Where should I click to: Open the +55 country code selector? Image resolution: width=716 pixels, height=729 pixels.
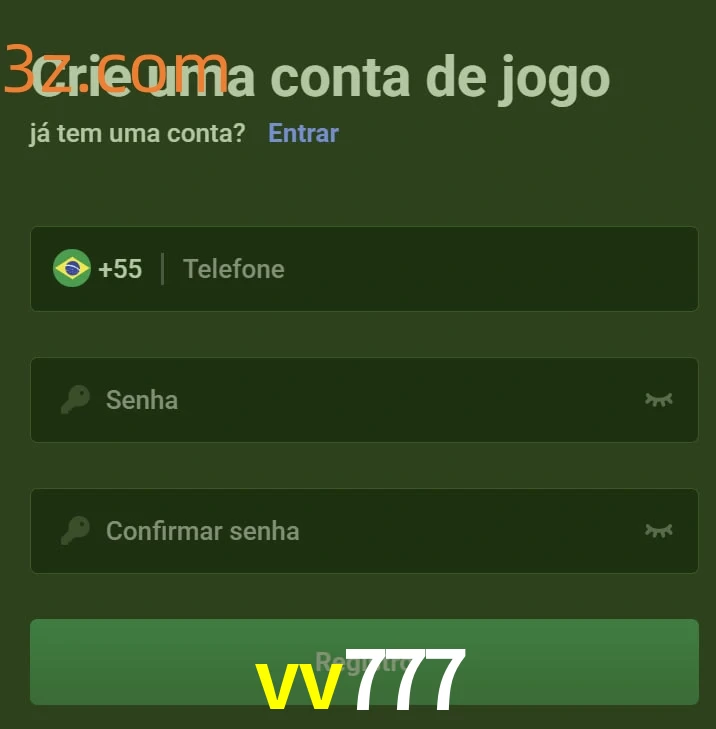[98, 269]
